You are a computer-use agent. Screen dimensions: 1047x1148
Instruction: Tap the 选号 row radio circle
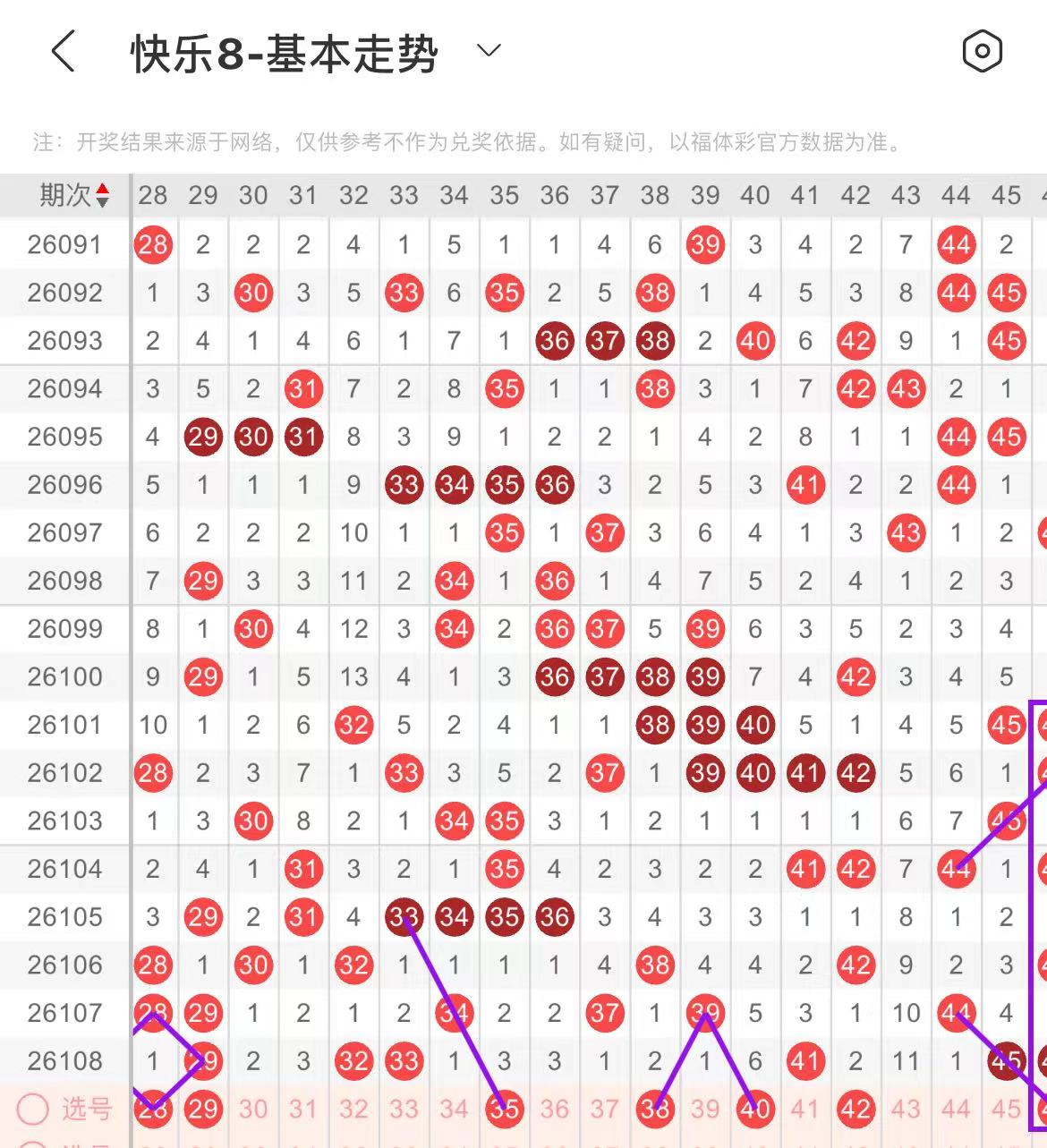coord(33,1110)
